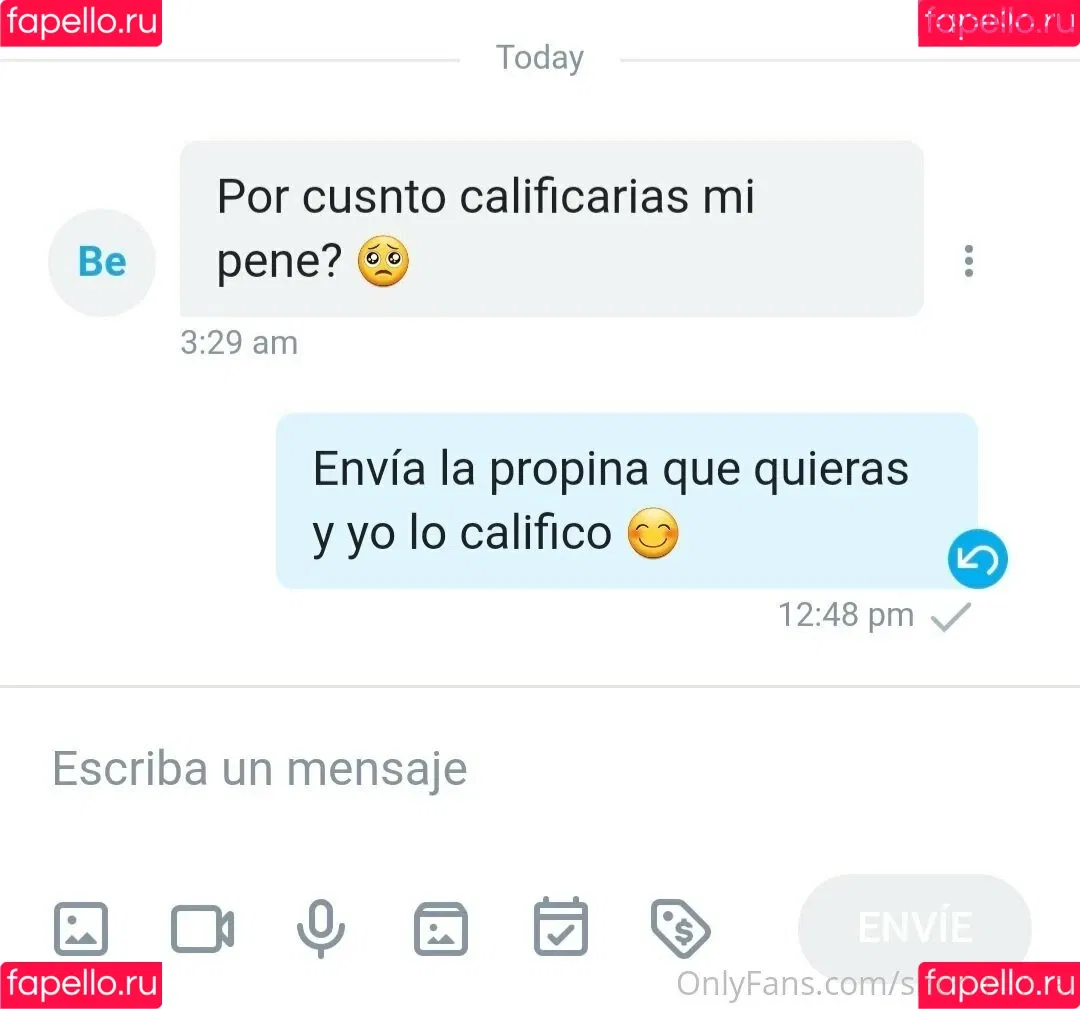
Task: Schedule the message with the calendar icon
Action: [x=560, y=927]
